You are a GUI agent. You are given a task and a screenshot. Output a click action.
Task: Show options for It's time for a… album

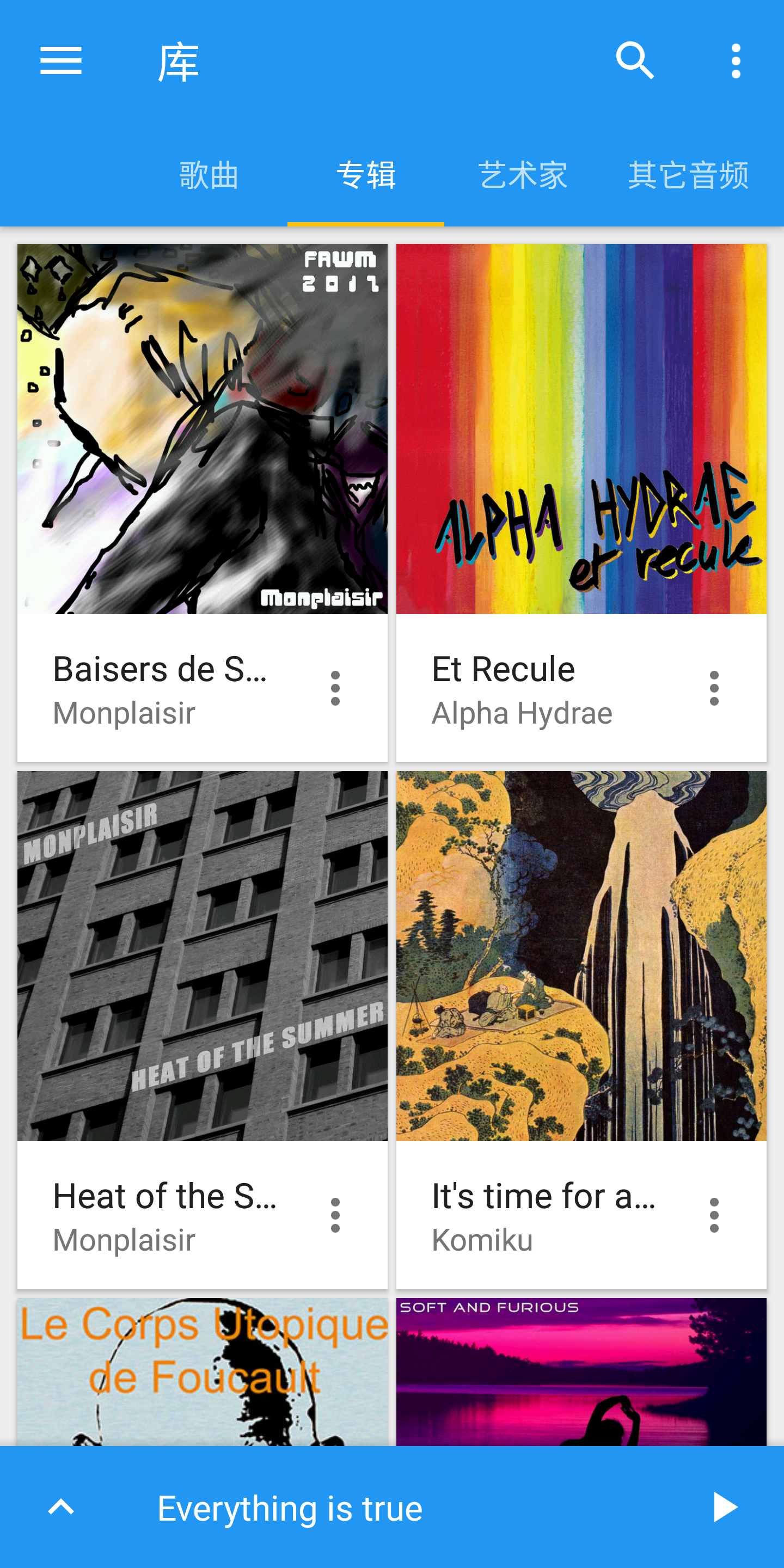pos(714,1216)
